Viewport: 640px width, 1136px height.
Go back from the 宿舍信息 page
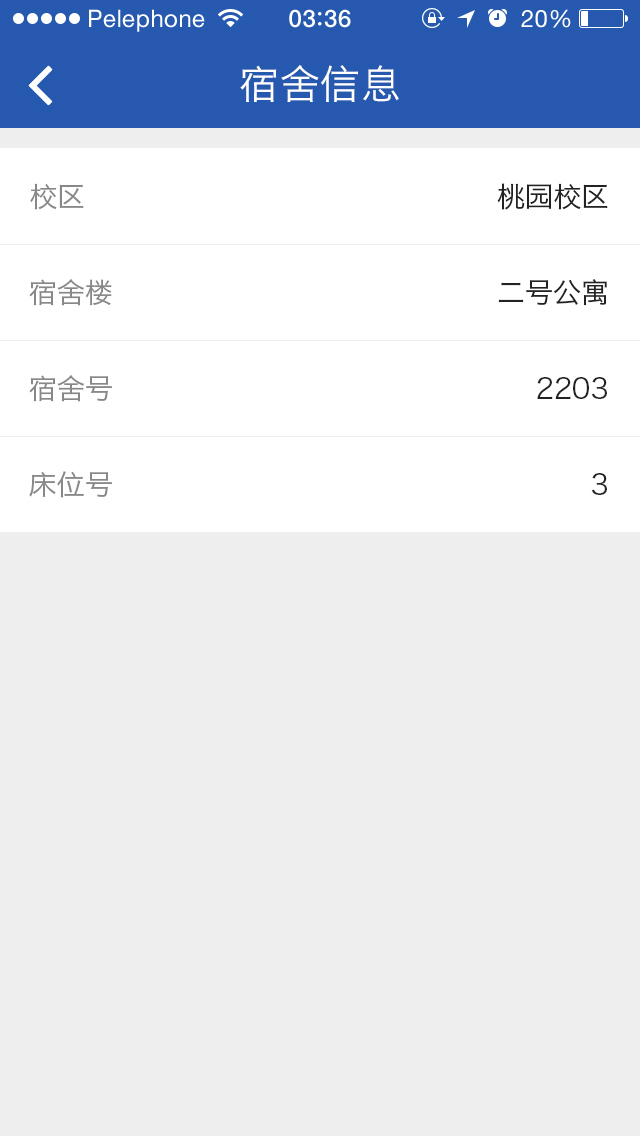(x=40, y=85)
